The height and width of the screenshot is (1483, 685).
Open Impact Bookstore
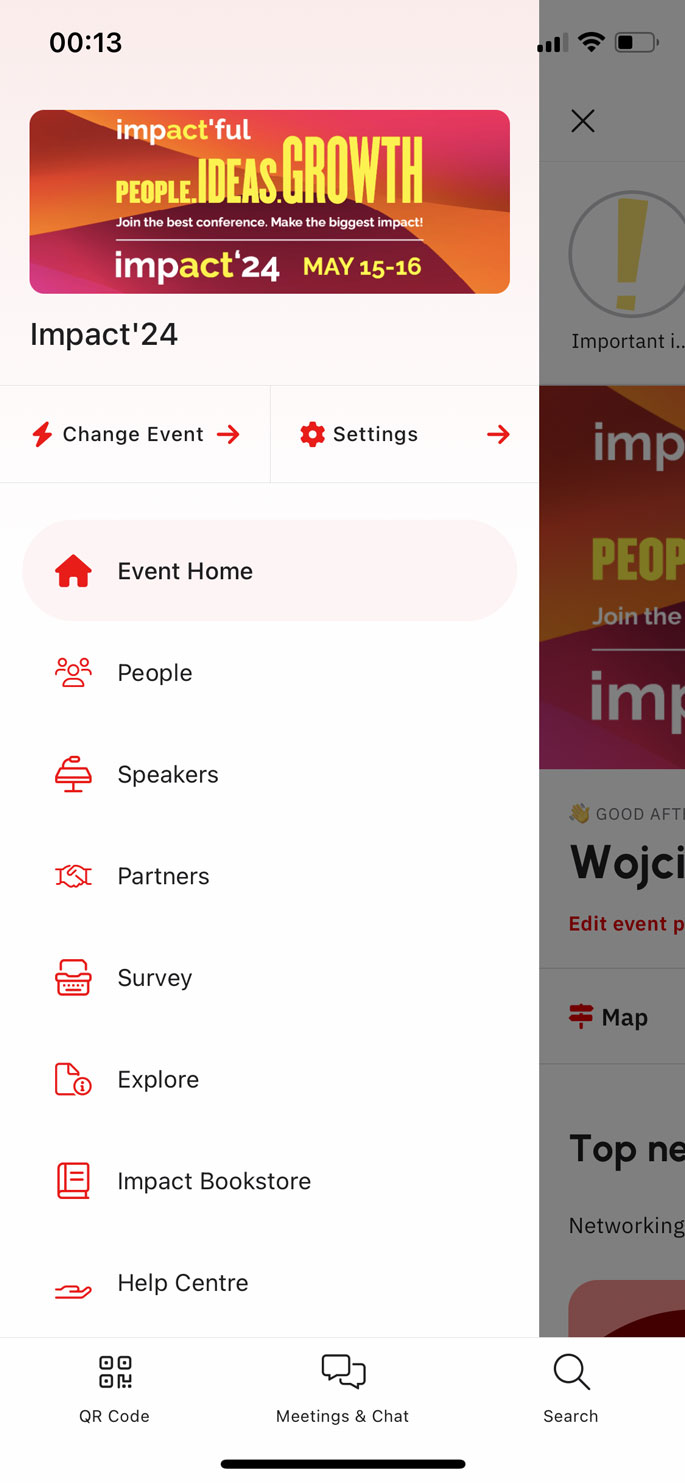point(213,1181)
